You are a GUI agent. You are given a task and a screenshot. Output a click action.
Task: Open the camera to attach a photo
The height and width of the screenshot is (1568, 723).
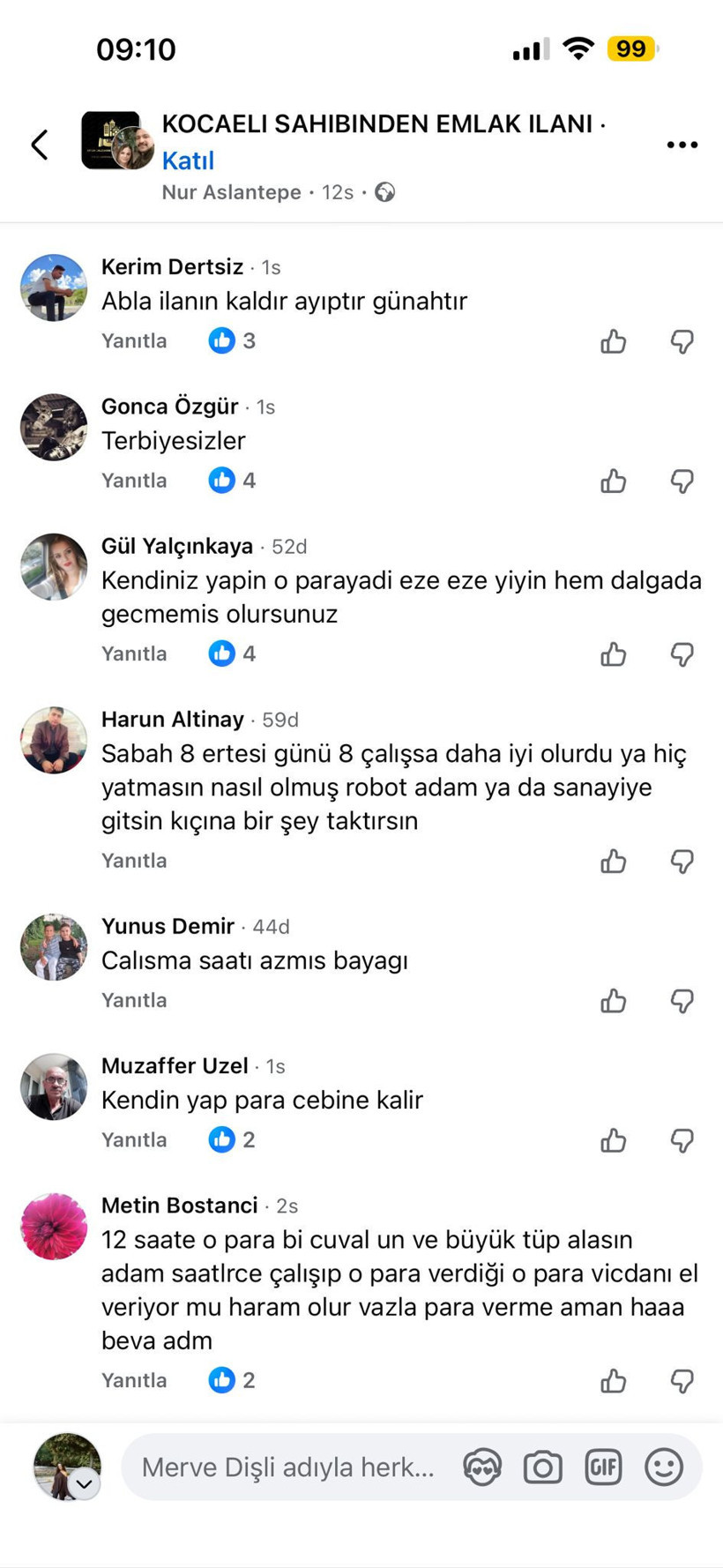[x=543, y=1467]
